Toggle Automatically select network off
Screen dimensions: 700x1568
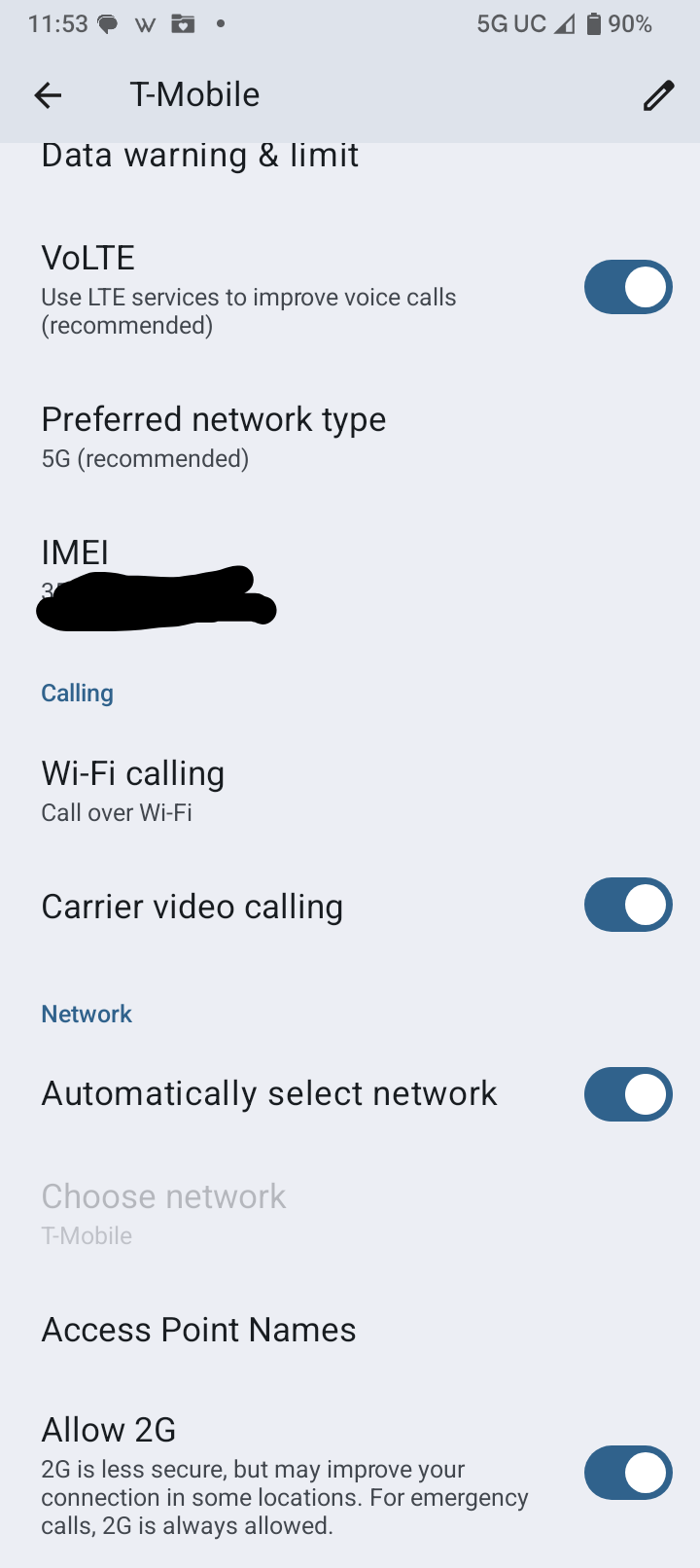click(628, 1094)
